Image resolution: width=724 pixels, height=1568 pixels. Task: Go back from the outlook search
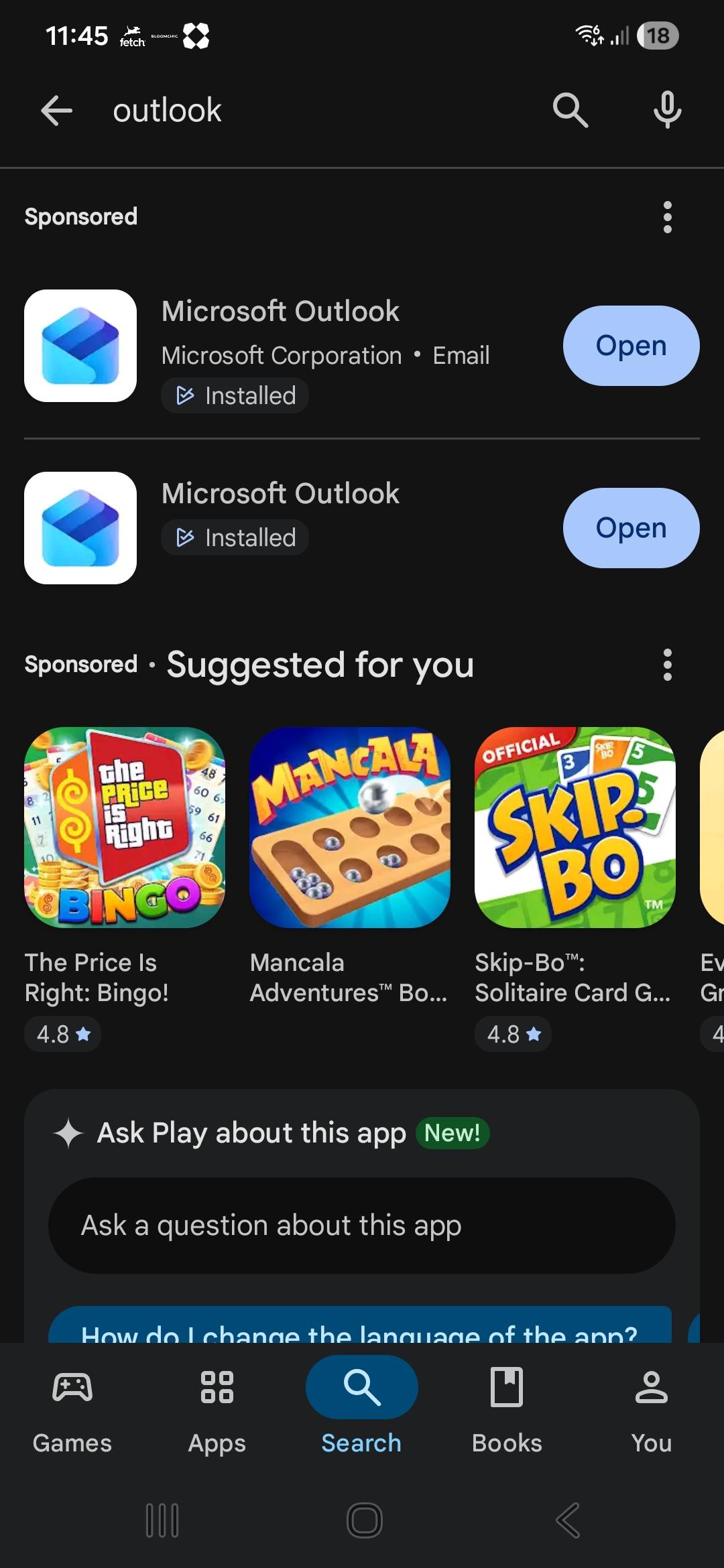[56, 110]
